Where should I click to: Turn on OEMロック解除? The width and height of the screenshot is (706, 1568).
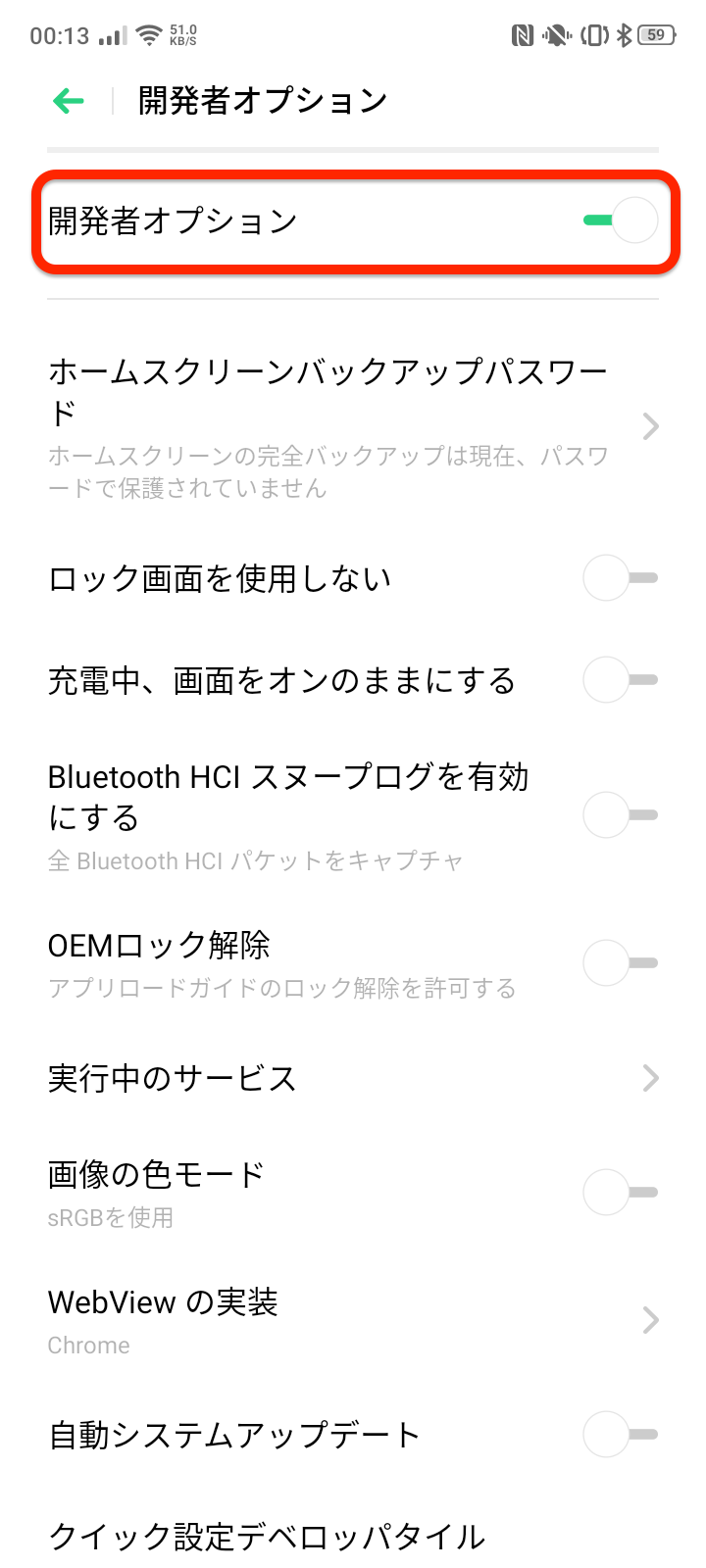tap(620, 963)
